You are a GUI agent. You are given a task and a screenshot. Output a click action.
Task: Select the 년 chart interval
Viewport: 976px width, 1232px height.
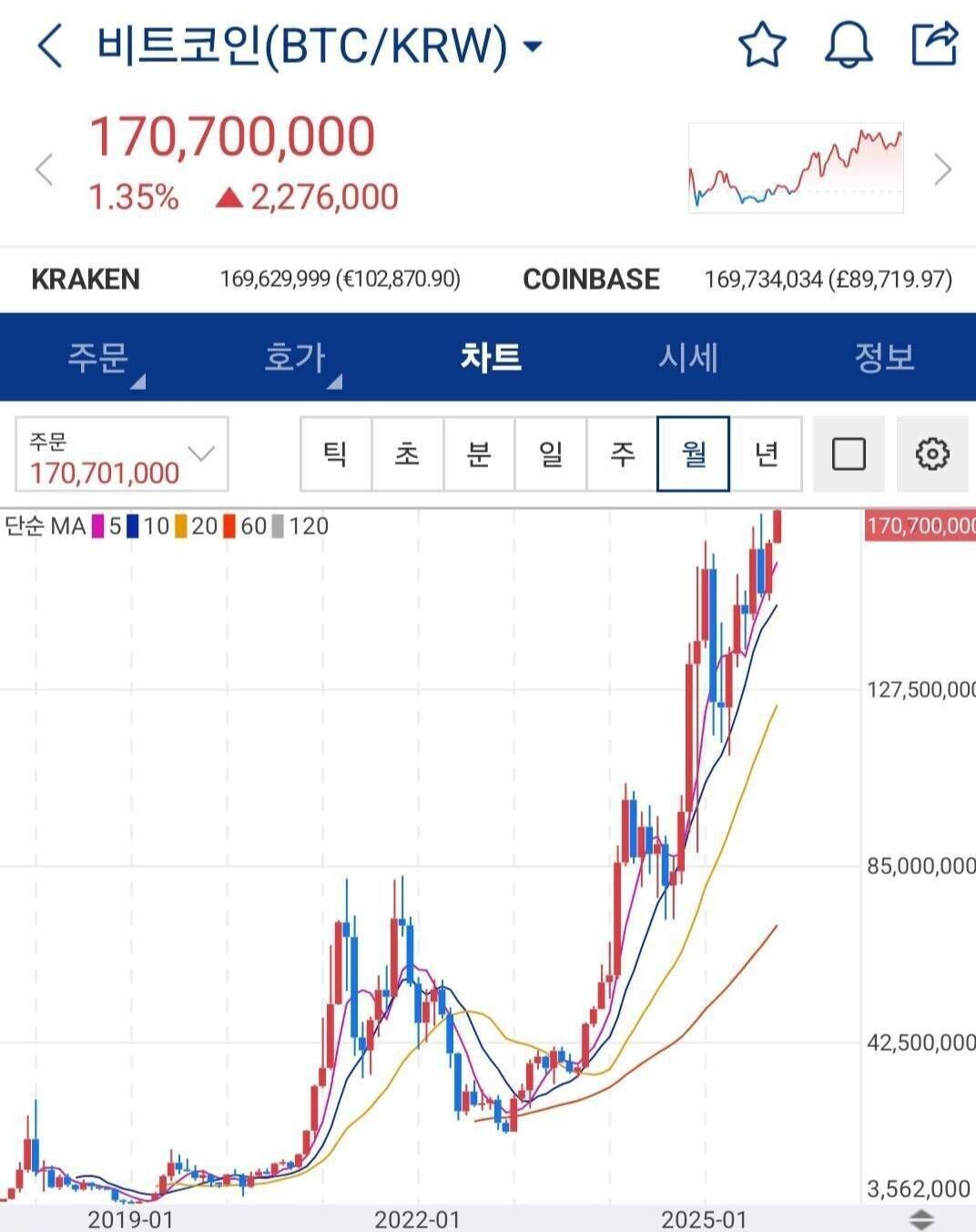pos(766,453)
